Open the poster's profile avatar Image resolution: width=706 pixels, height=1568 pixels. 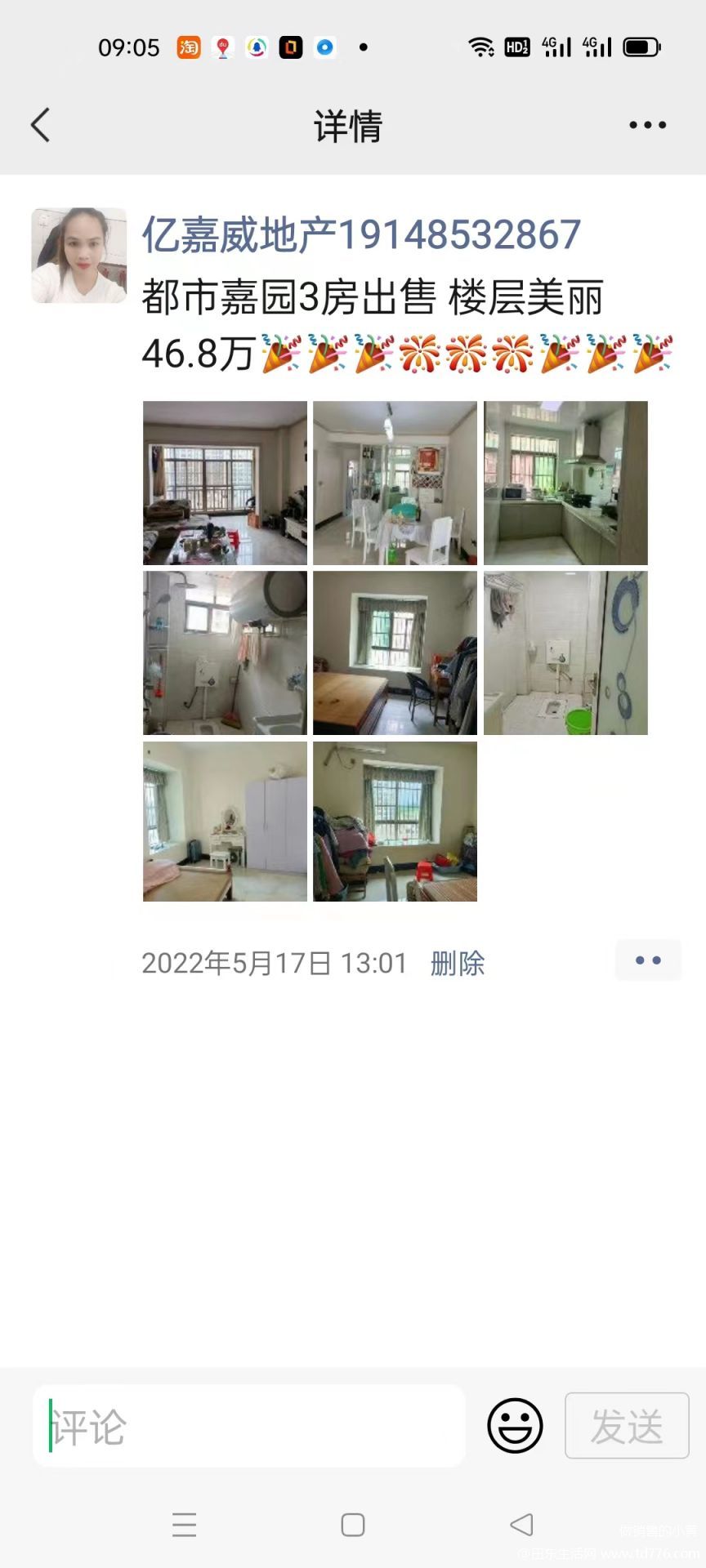(79, 256)
